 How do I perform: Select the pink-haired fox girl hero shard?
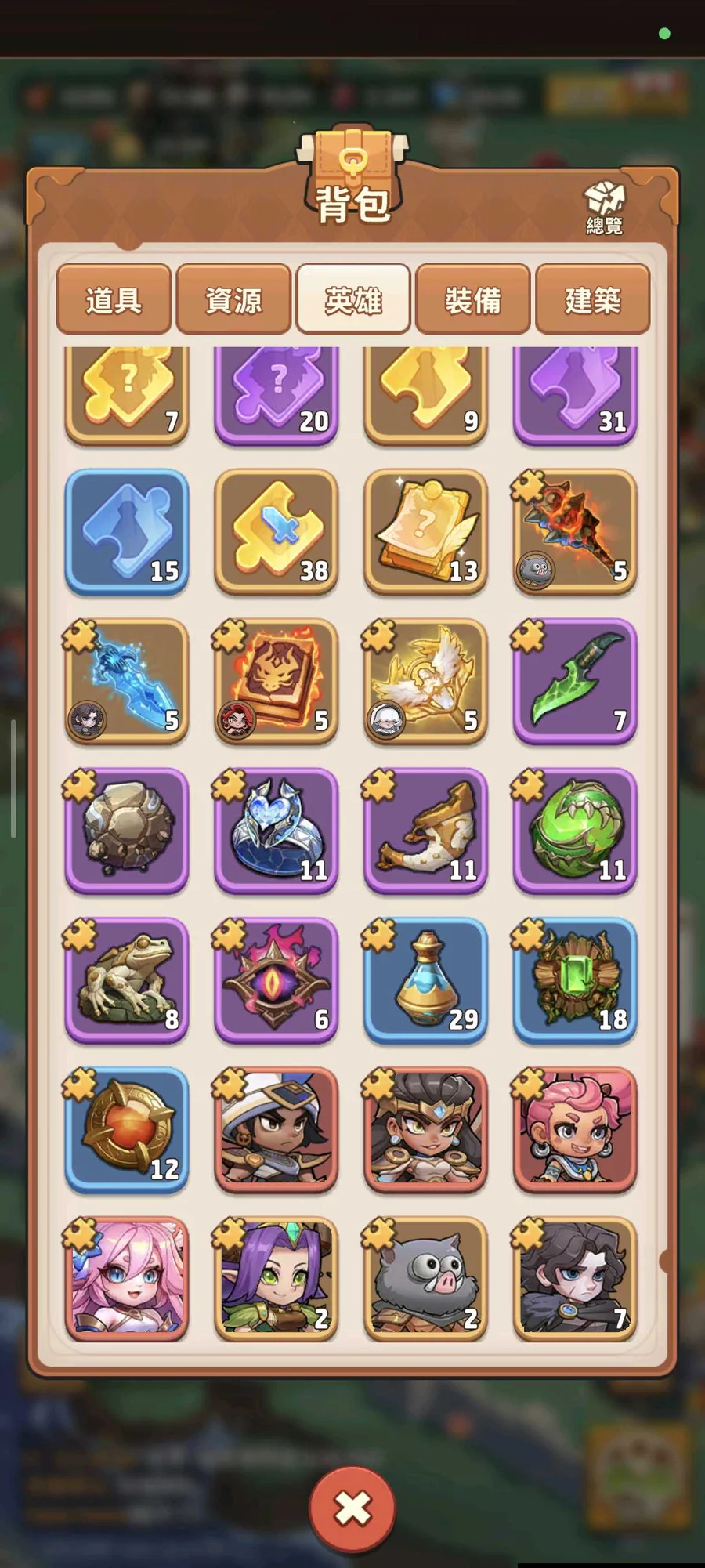point(127,1277)
